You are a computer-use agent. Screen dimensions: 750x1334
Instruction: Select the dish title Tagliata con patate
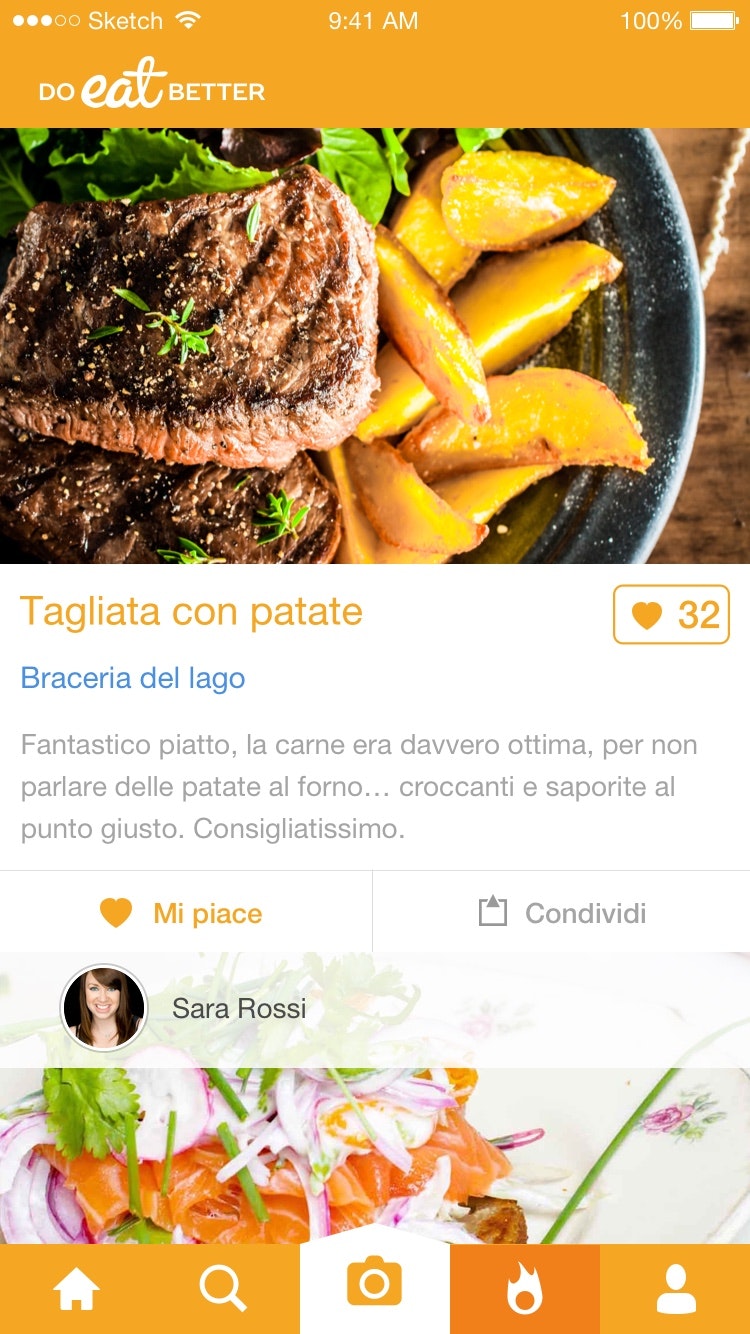190,612
